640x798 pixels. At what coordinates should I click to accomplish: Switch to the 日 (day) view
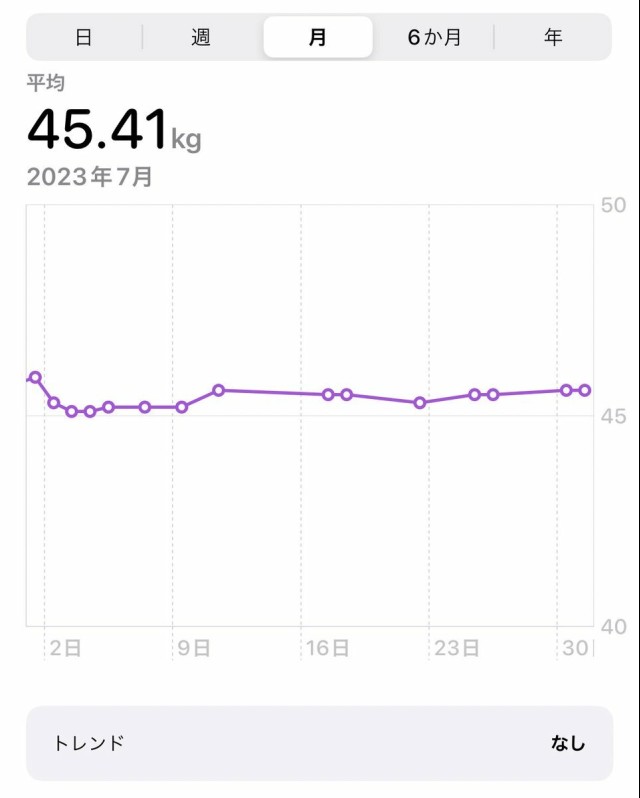(x=84, y=38)
